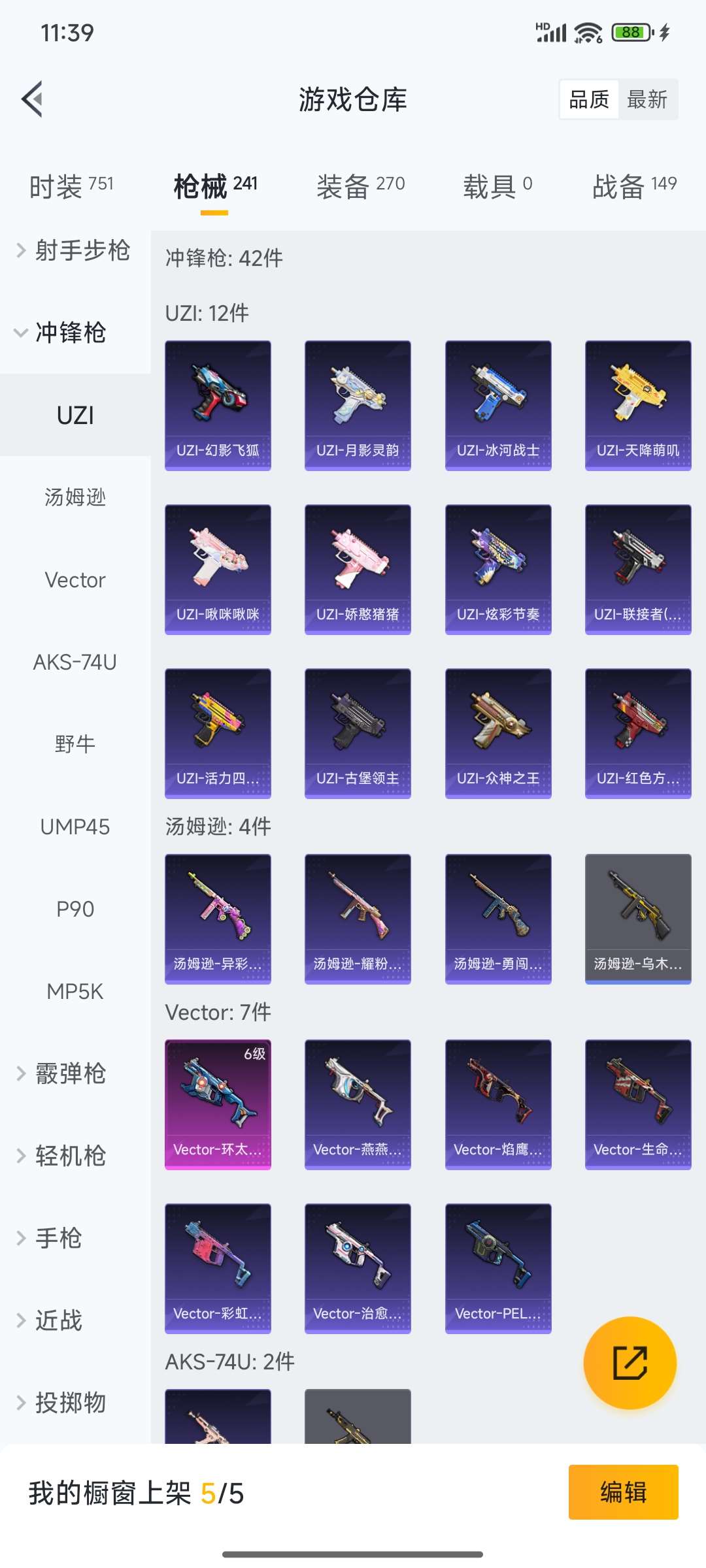View the 汤姆逊-乌木 skin tile
706x1568 pixels.
pos(638,919)
